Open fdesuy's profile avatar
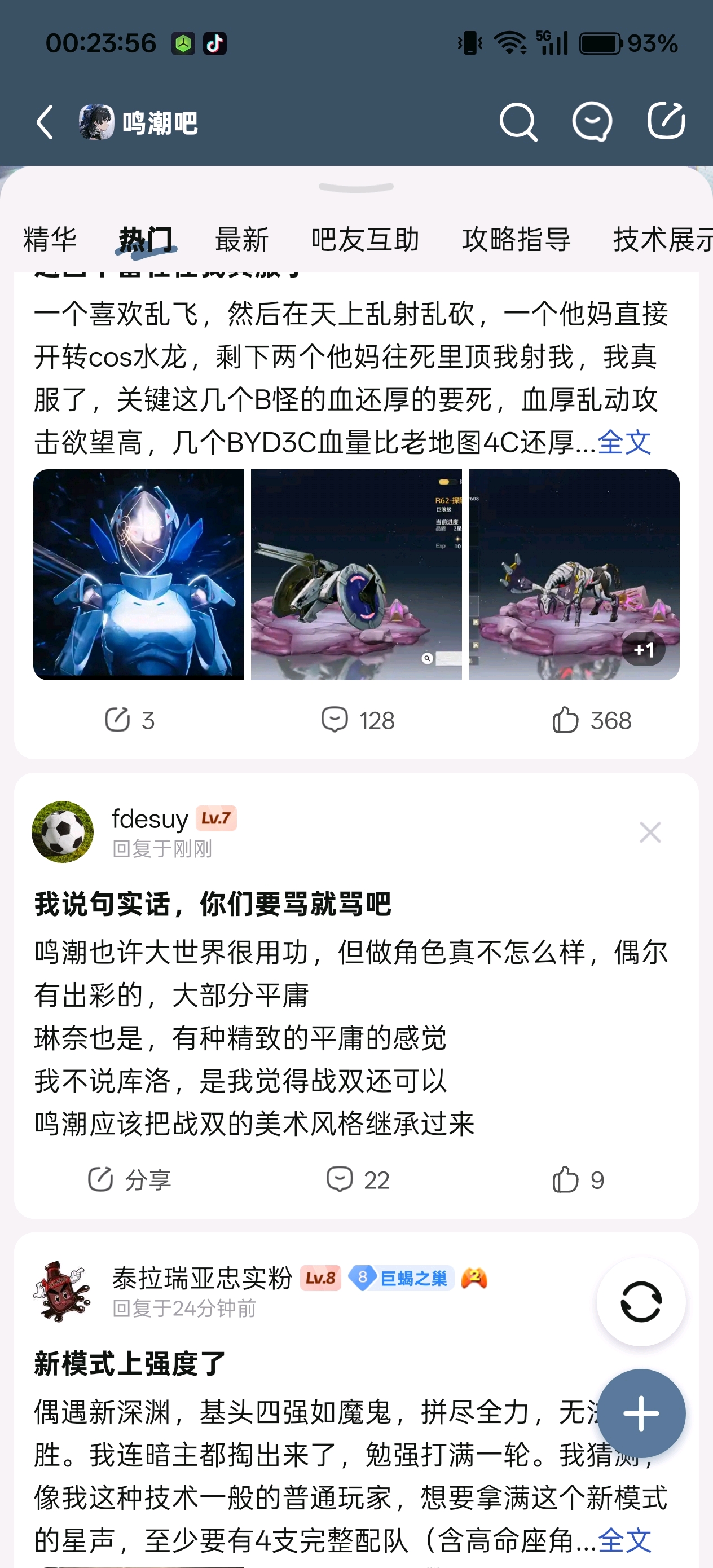This screenshot has height=1568, width=713. [63, 831]
